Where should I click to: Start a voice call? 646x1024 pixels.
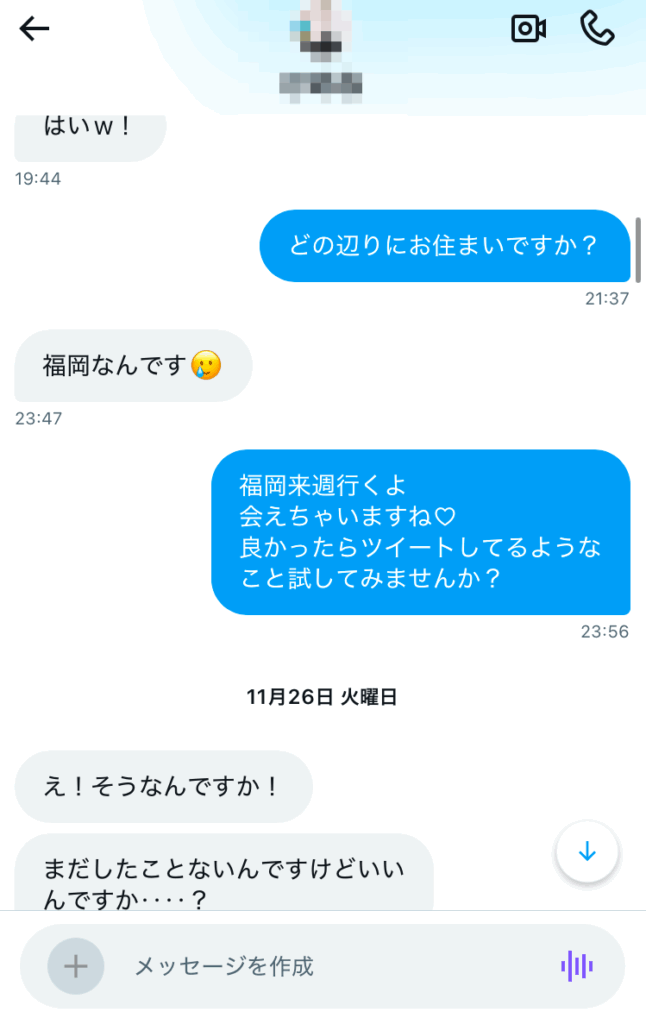[x=597, y=29]
